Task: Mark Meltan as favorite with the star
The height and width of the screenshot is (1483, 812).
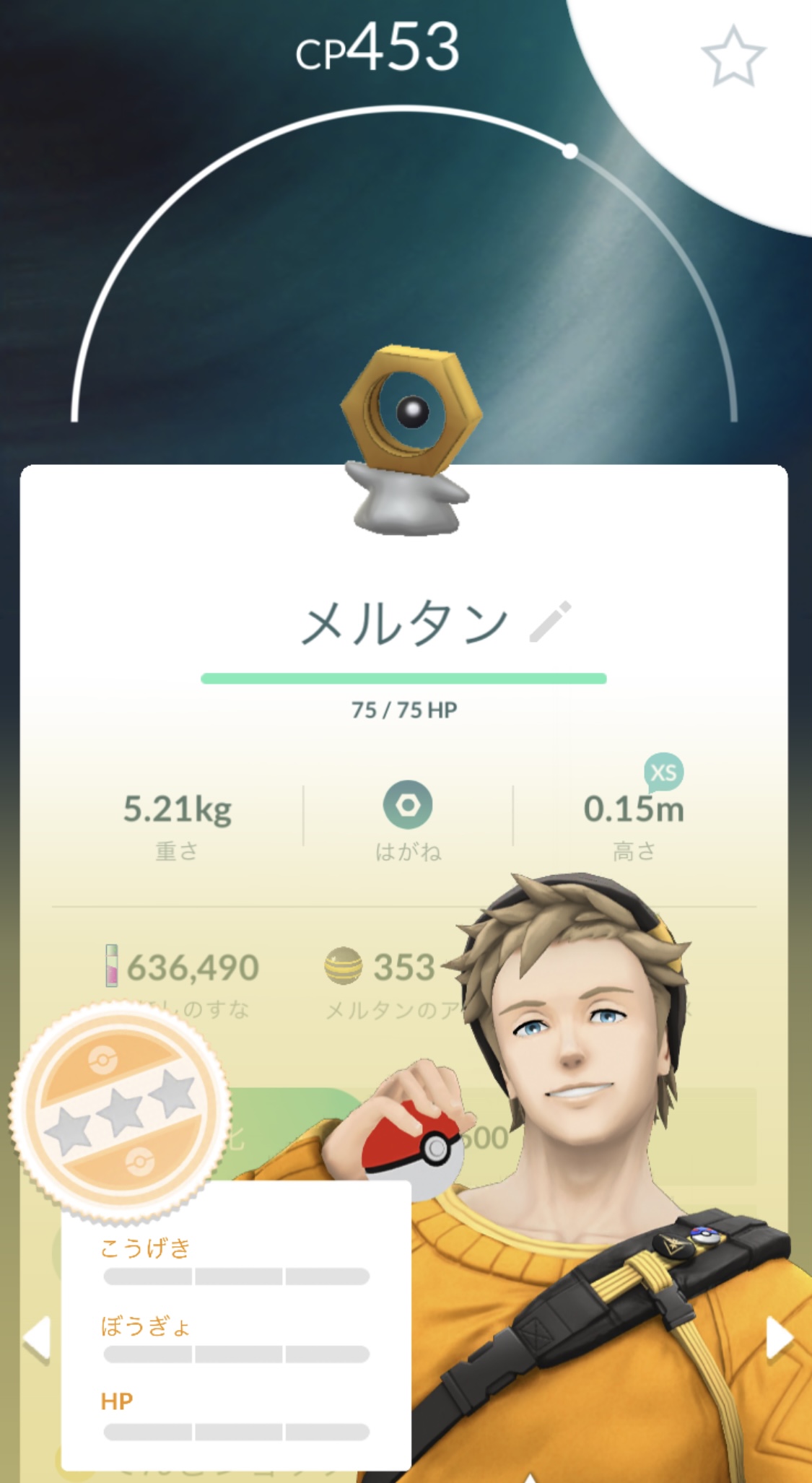Action: tap(733, 57)
